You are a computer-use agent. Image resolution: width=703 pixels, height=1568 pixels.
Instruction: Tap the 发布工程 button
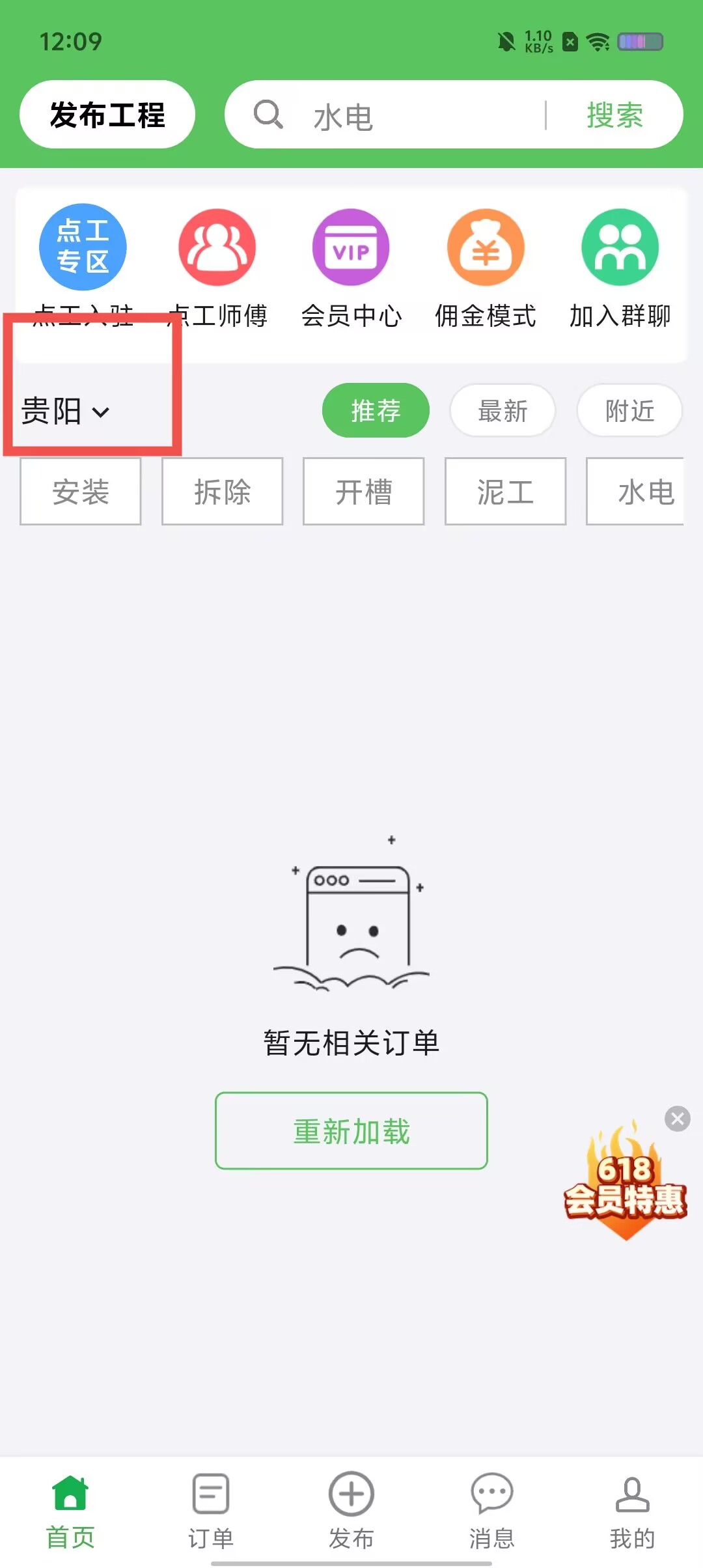(x=107, y=115)
